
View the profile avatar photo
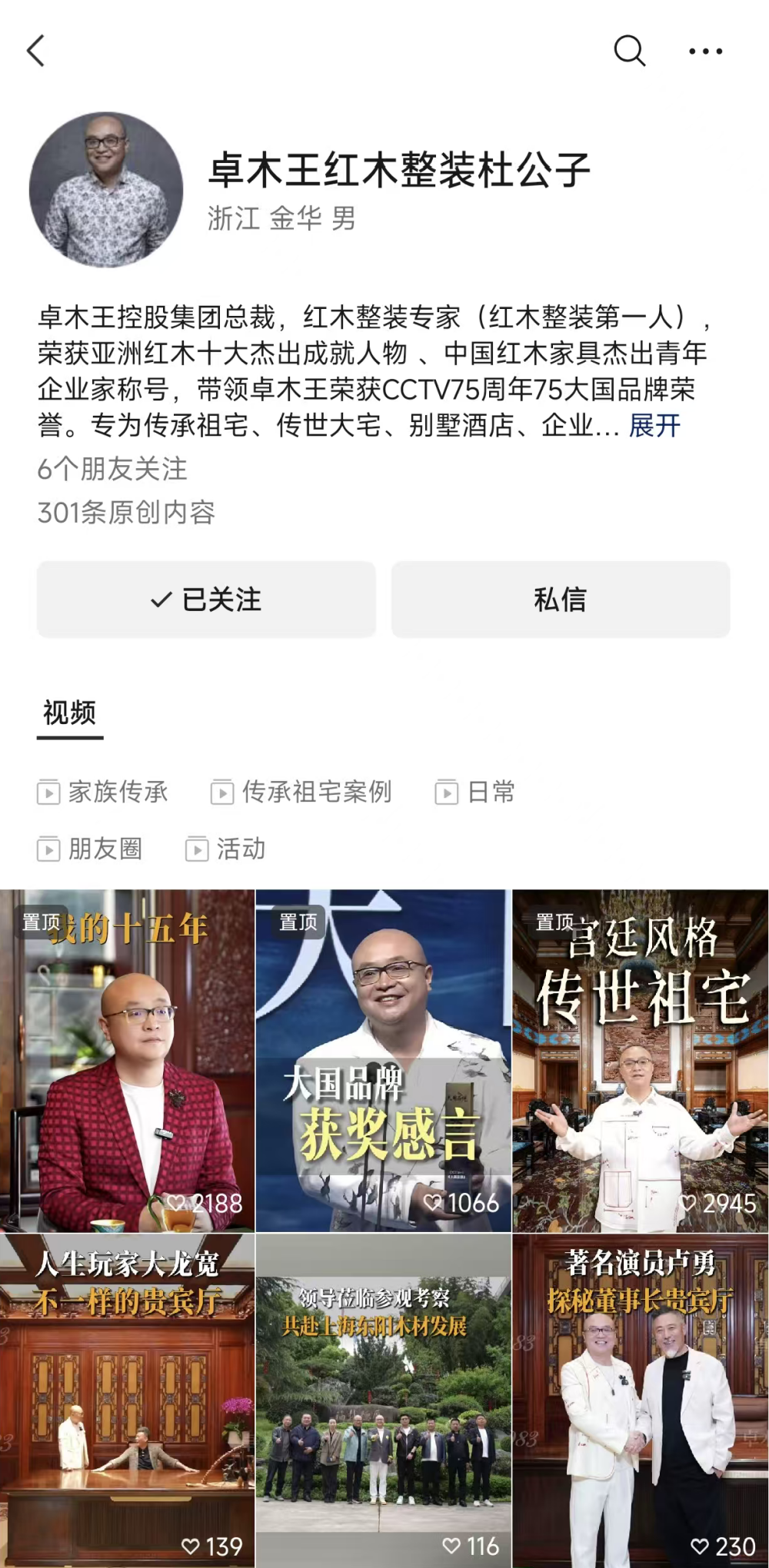[x=106, y=190]
